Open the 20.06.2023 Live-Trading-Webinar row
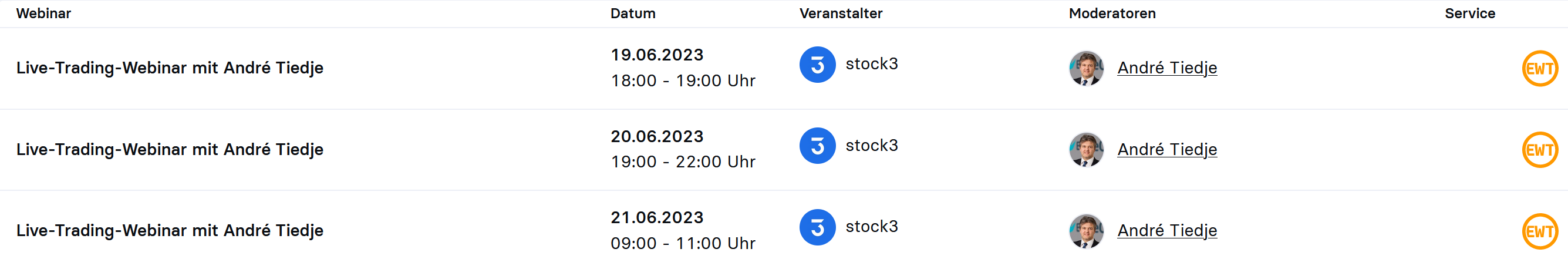Image resolution: width=1568 pixels, height=259 pixels. pos(169,149)
